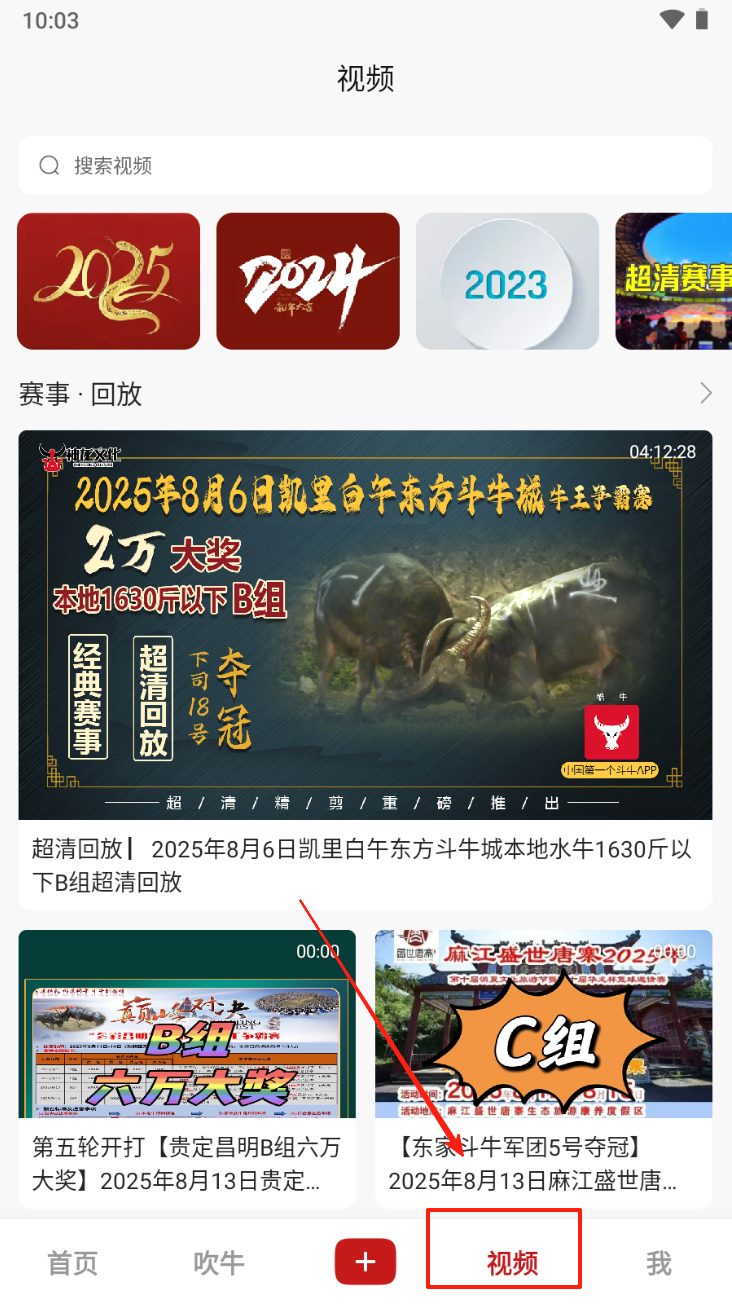The height and width of the screenshot is (1304, 732).
Task: Switch to the 首页 tab
Action: pyautogui.click(x=73, y=1263)
